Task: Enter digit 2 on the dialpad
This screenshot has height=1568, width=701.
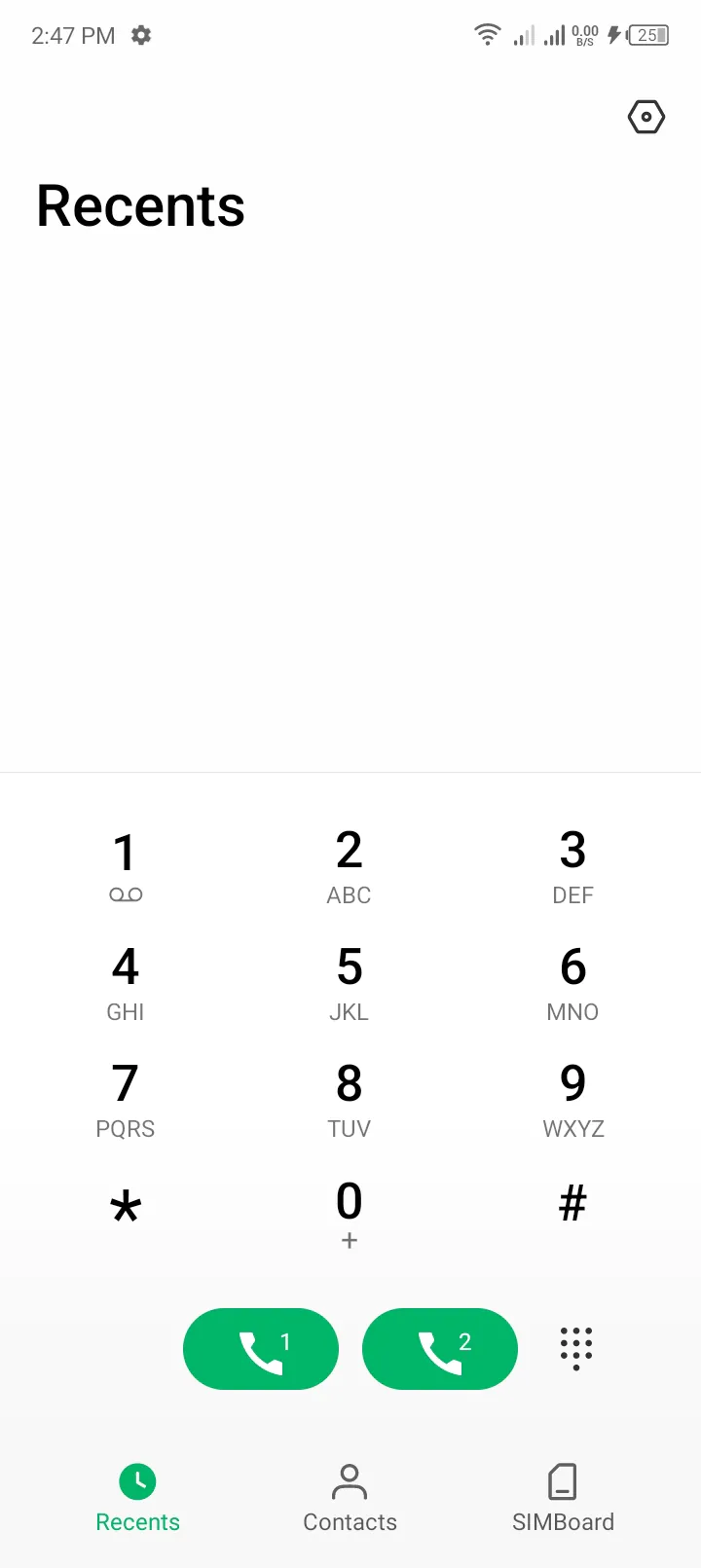Action: point(349,864)
